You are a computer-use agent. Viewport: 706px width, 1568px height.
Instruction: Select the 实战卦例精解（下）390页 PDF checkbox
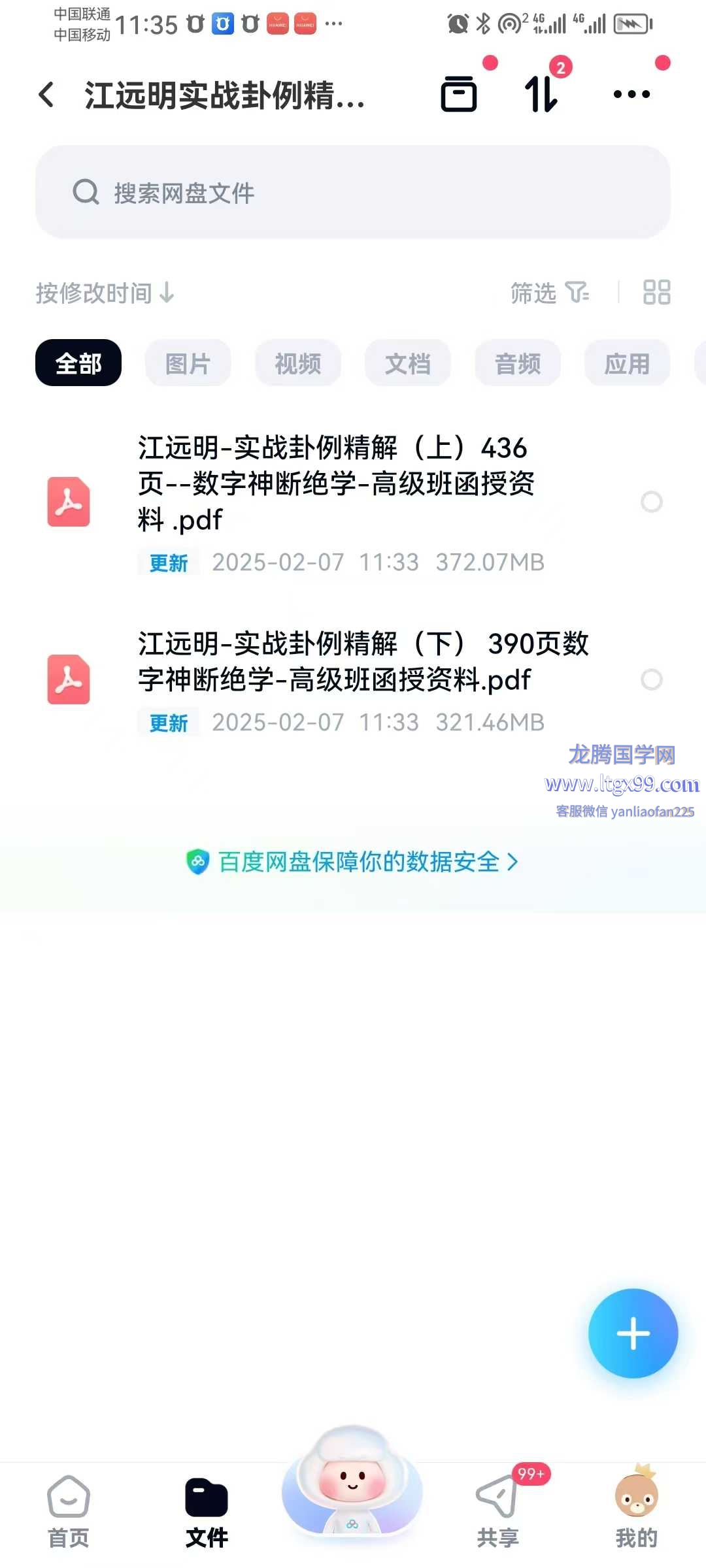(x=652, y=679)
